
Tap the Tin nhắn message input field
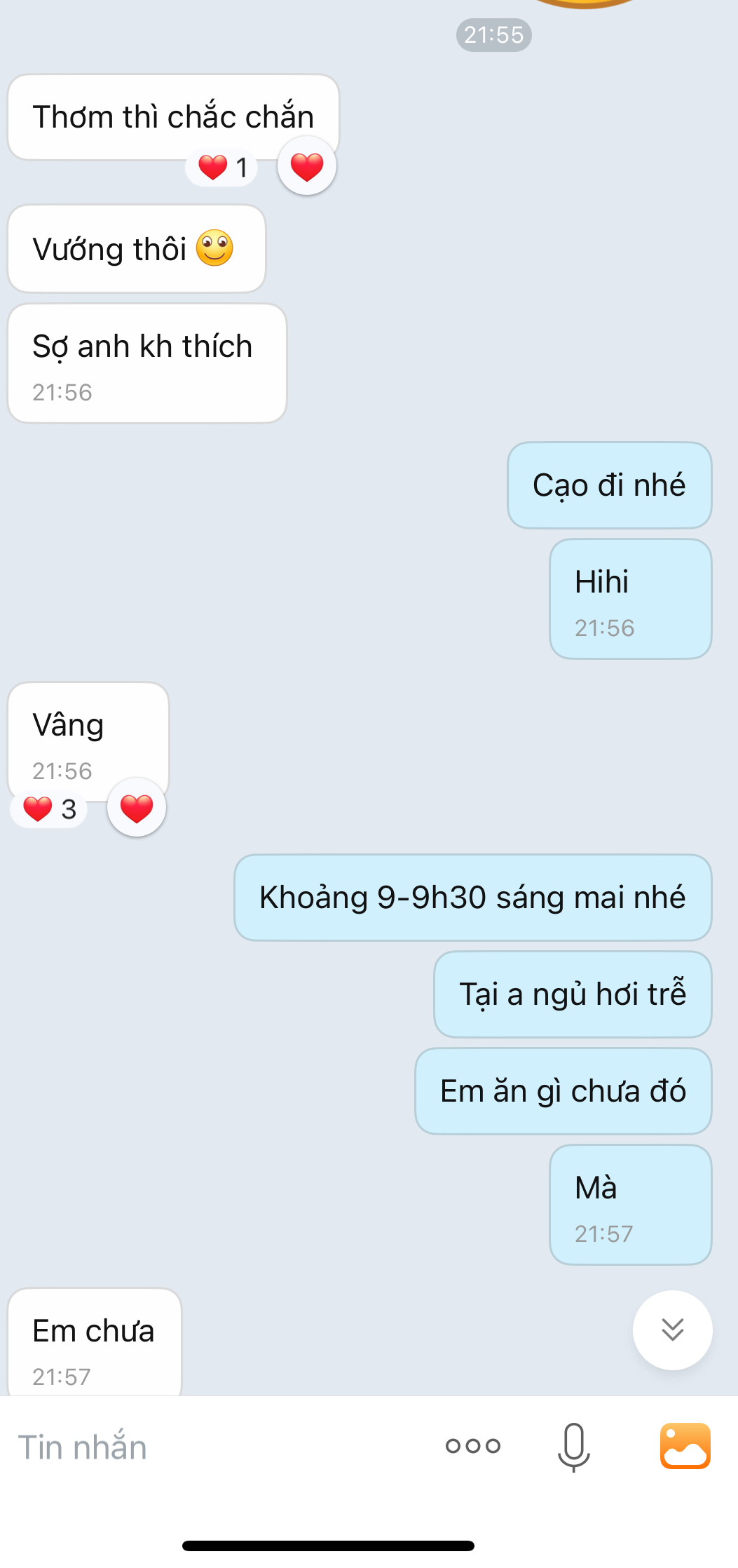pos(210,1447)
